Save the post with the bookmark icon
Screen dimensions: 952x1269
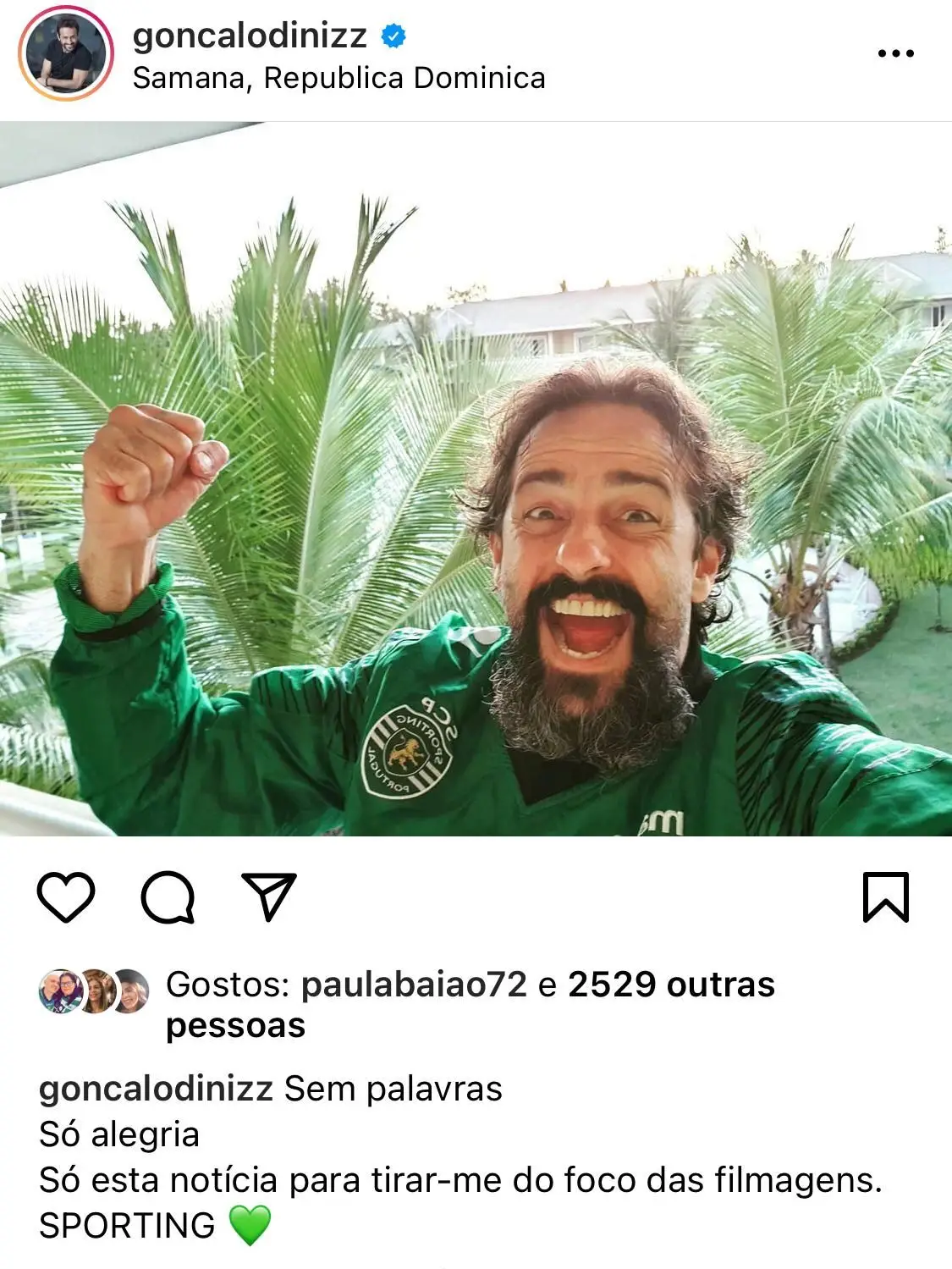point(885,897)
